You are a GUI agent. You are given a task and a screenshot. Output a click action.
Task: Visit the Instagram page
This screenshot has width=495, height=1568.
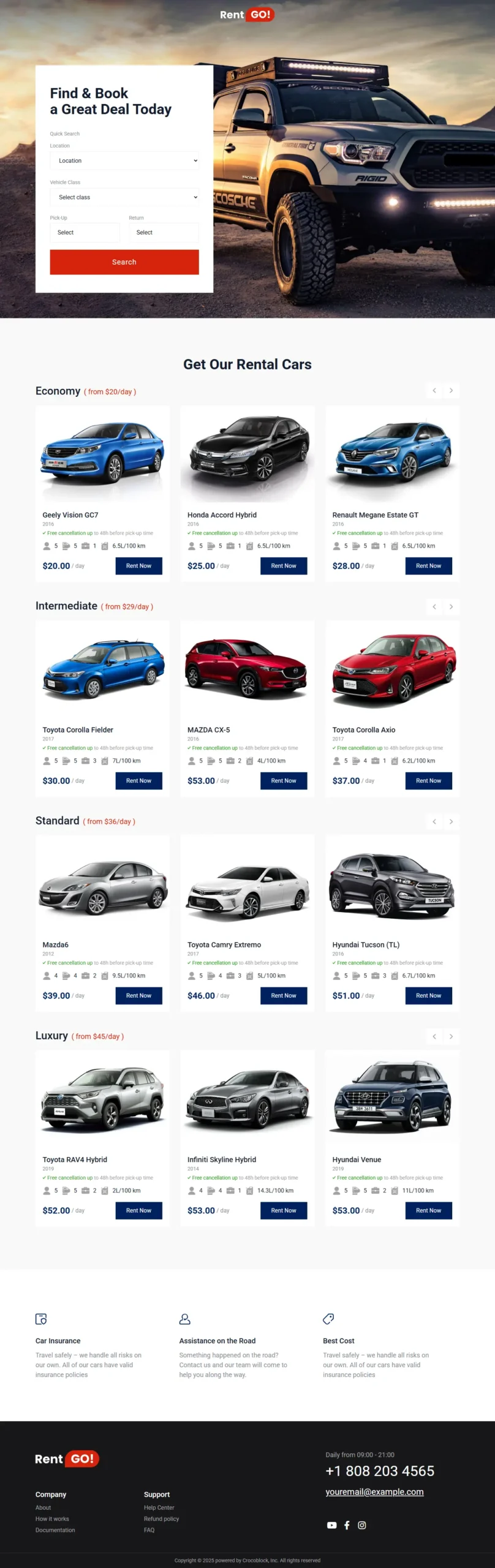362,1525
